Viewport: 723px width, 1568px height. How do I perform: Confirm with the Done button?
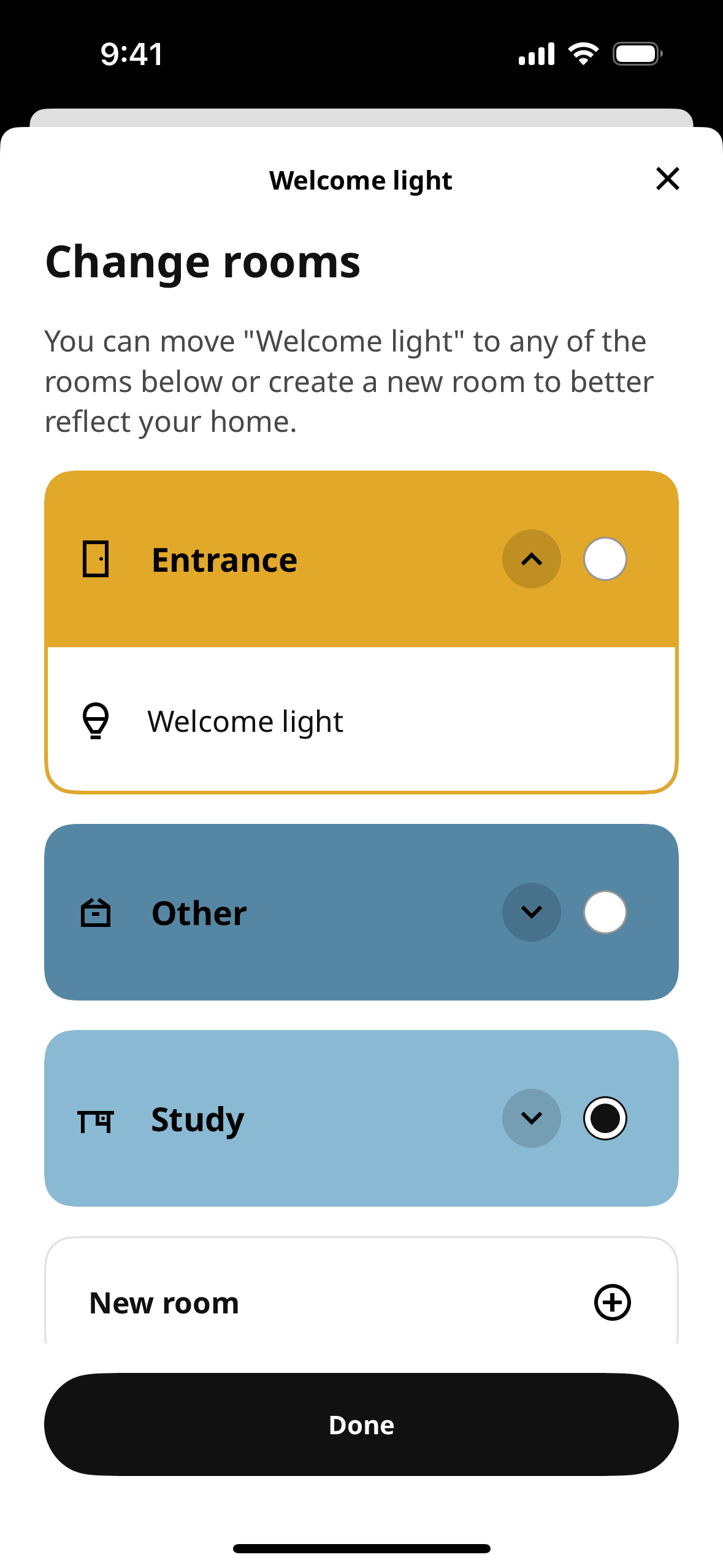pos(361,1424)
